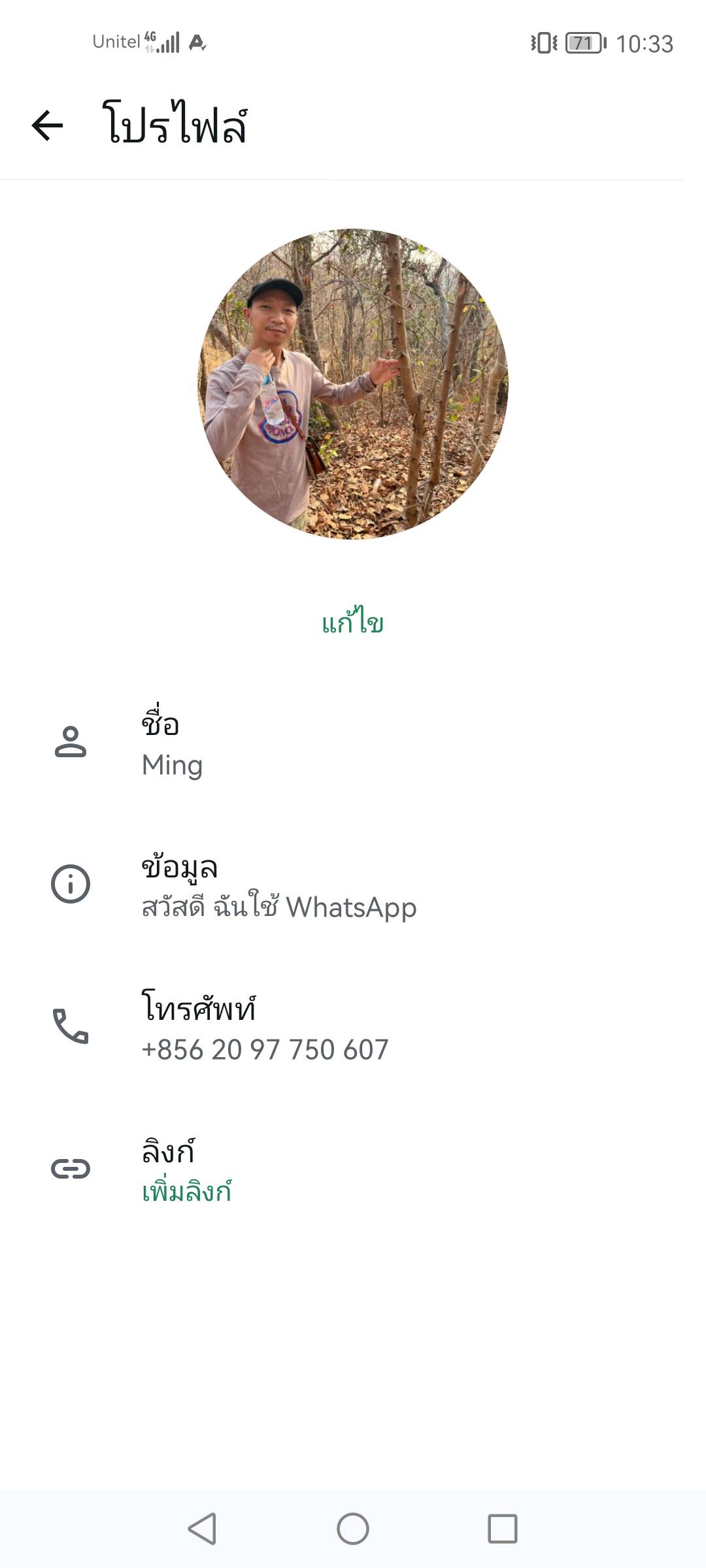
Task: Open the recent apps overview
Action: pyautogui.click(x=502, y=1529)
